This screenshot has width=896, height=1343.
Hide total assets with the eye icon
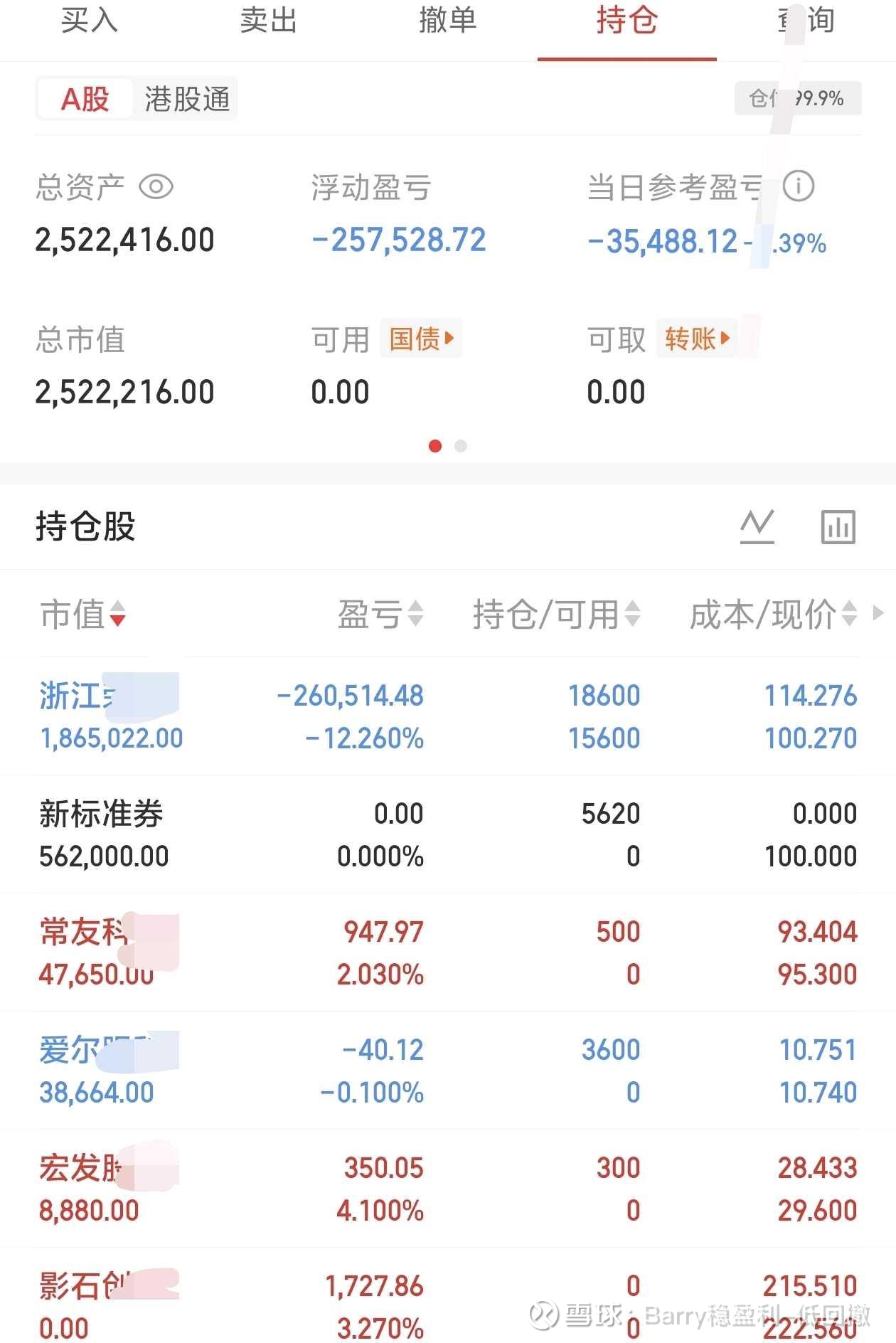point(156,187)
